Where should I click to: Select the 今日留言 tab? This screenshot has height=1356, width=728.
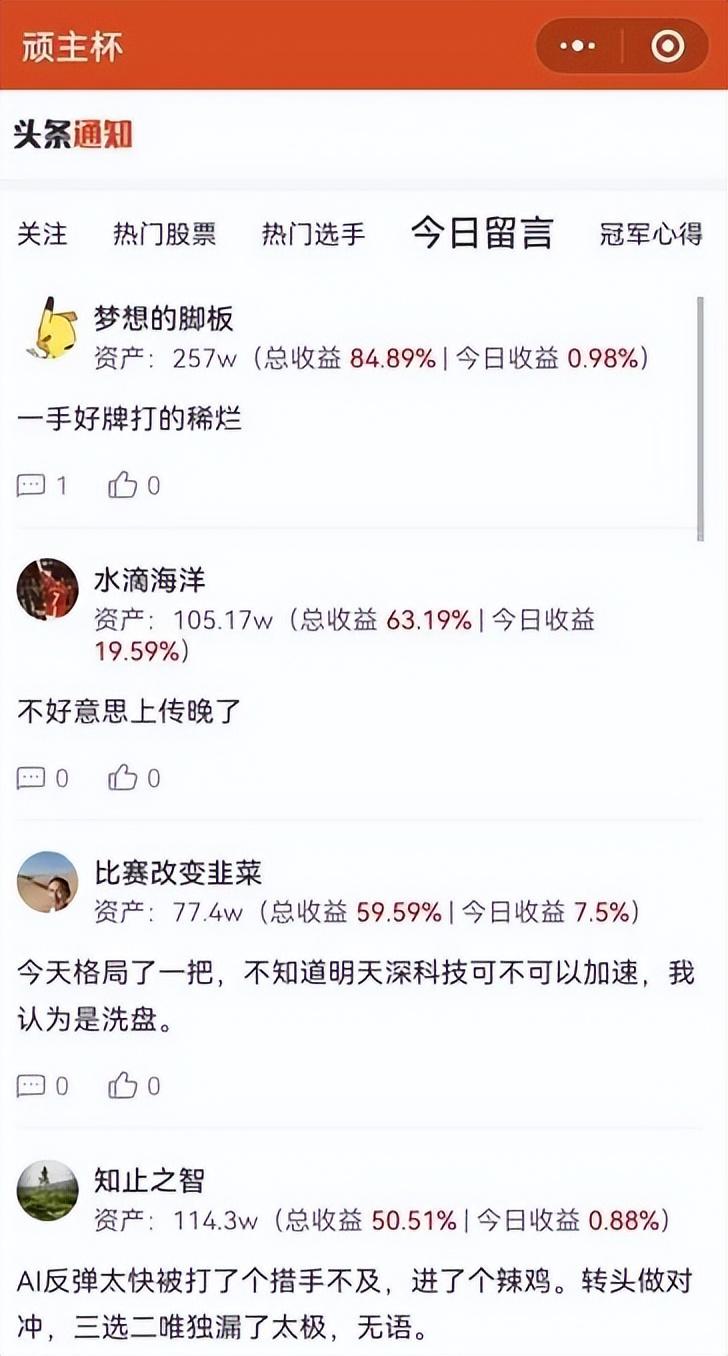(482, 233)
